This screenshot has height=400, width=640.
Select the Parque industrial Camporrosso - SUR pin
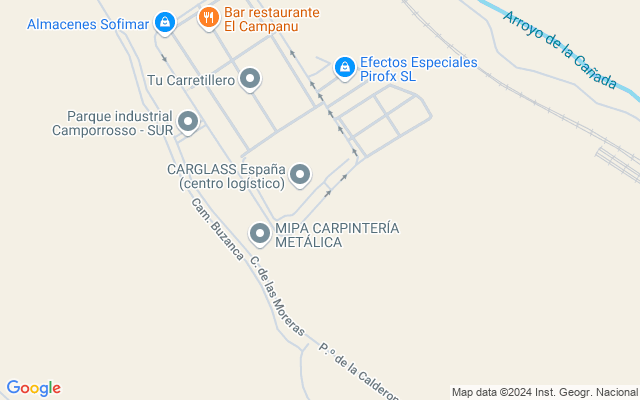[187, 122]
